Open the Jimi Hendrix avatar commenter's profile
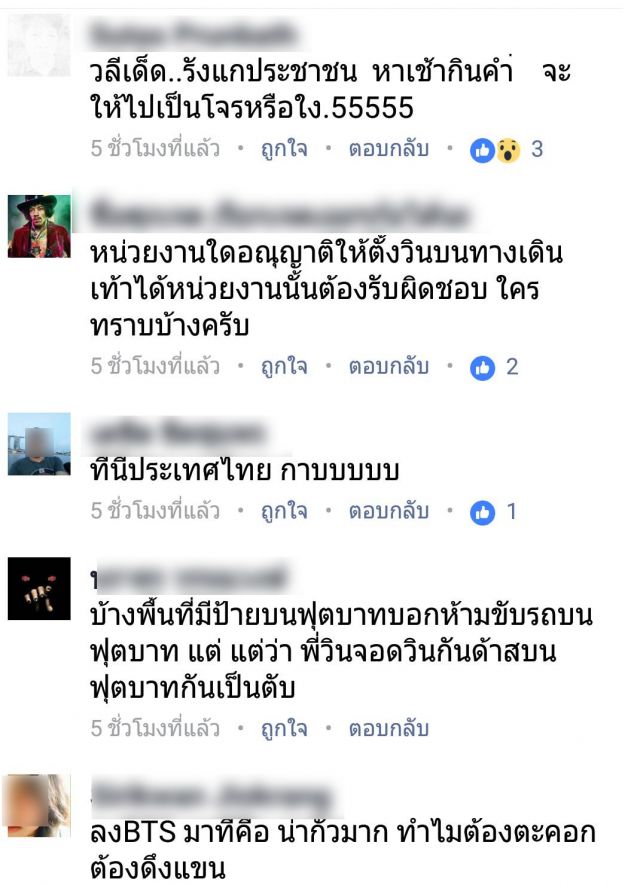Viewport: 628px width, 885px height. click(40, 226)
